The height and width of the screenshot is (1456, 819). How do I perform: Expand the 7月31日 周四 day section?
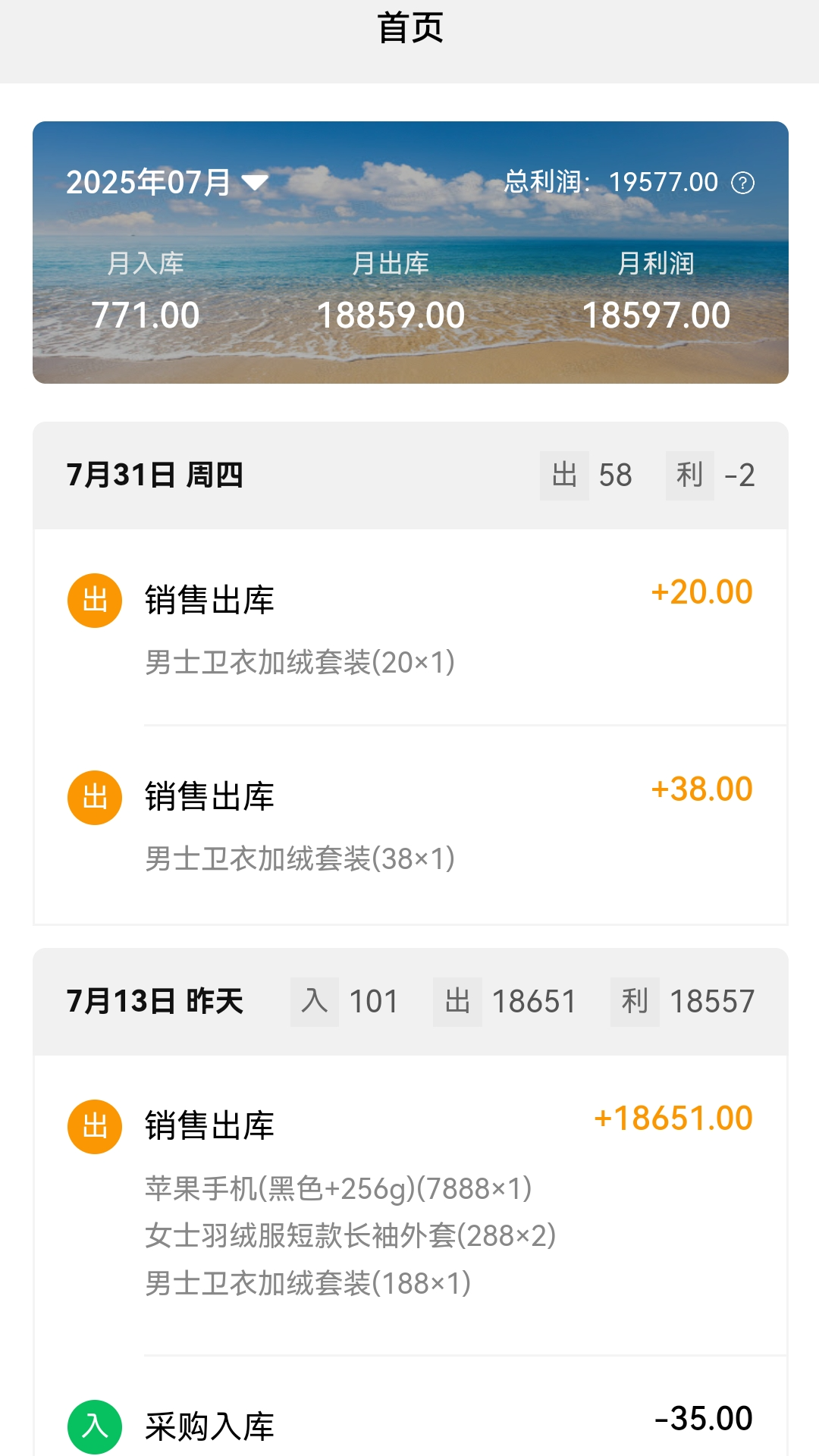pyautogui.click(x=152, y=474)
